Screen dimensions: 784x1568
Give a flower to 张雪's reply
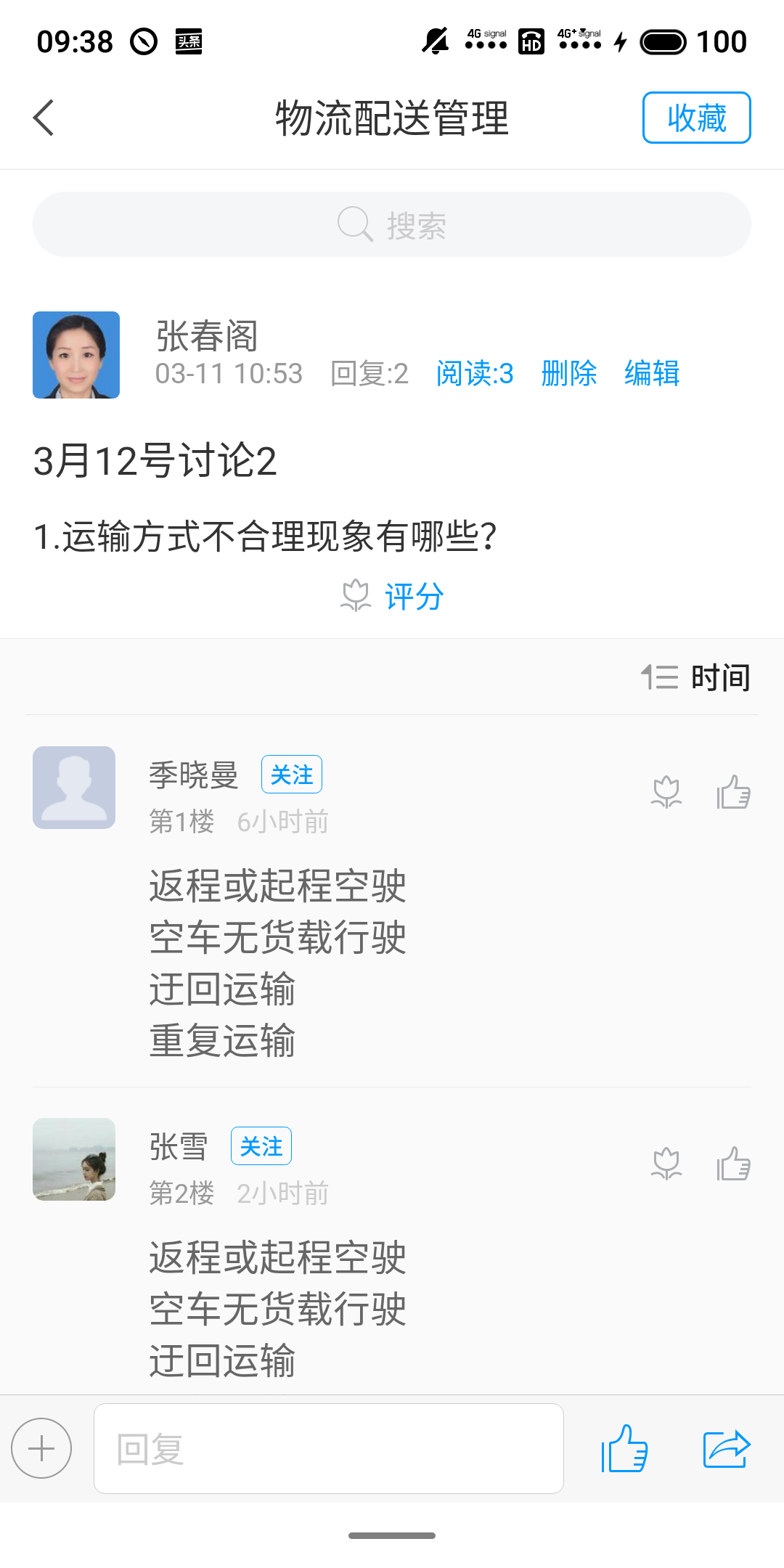666,1164
